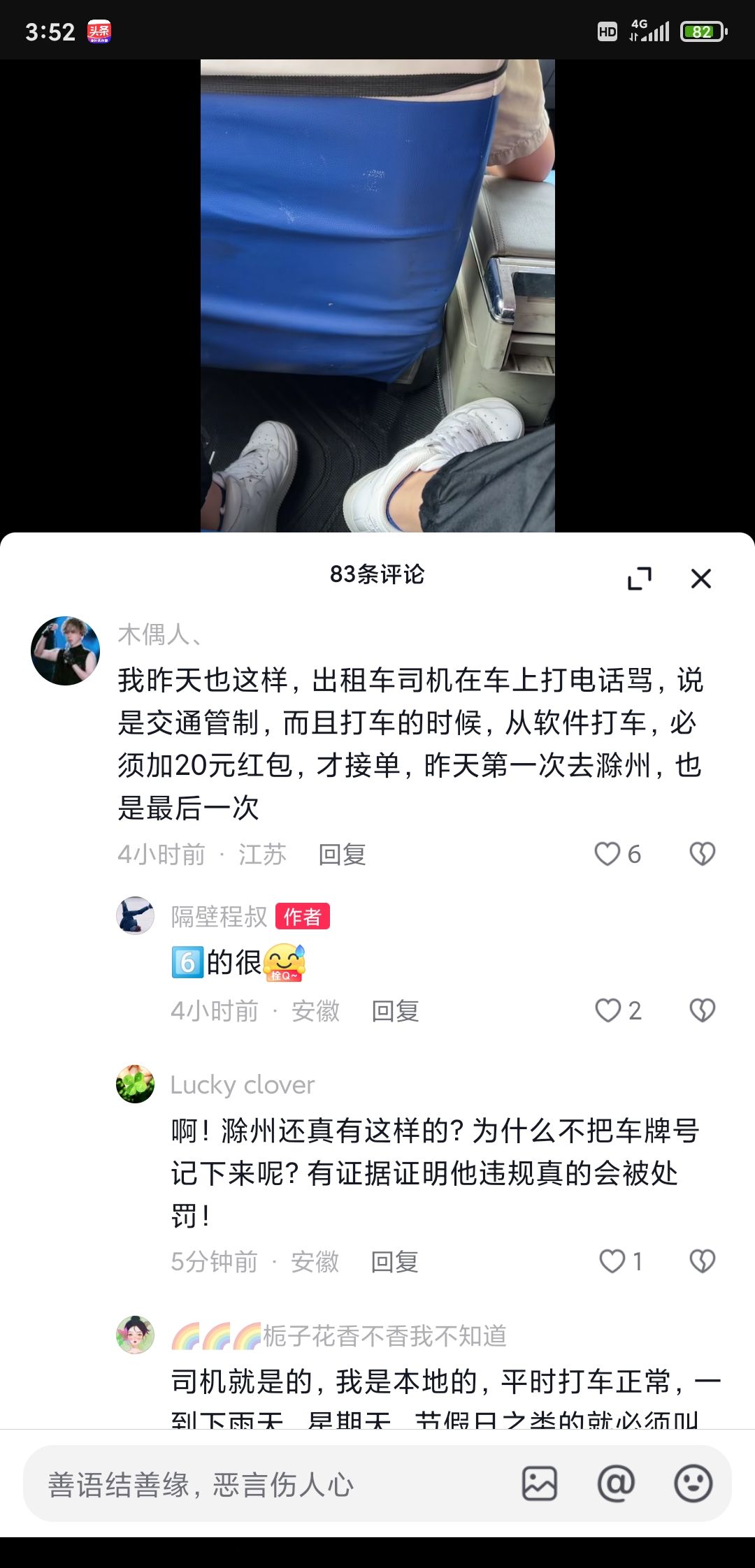The width and height of the screenshot is (755, 1568).
Task: Like 隔壁程叔's author reply
Action: (608, 1010)
